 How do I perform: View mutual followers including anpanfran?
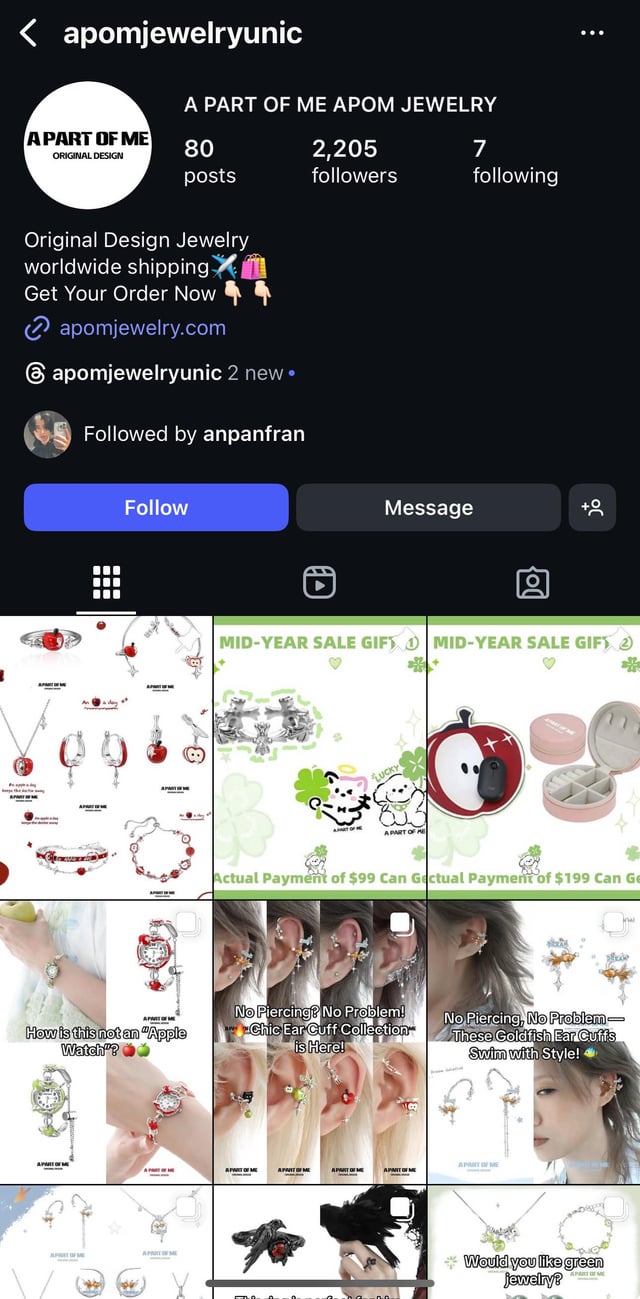pyautogui.click(x=193, y=434)
